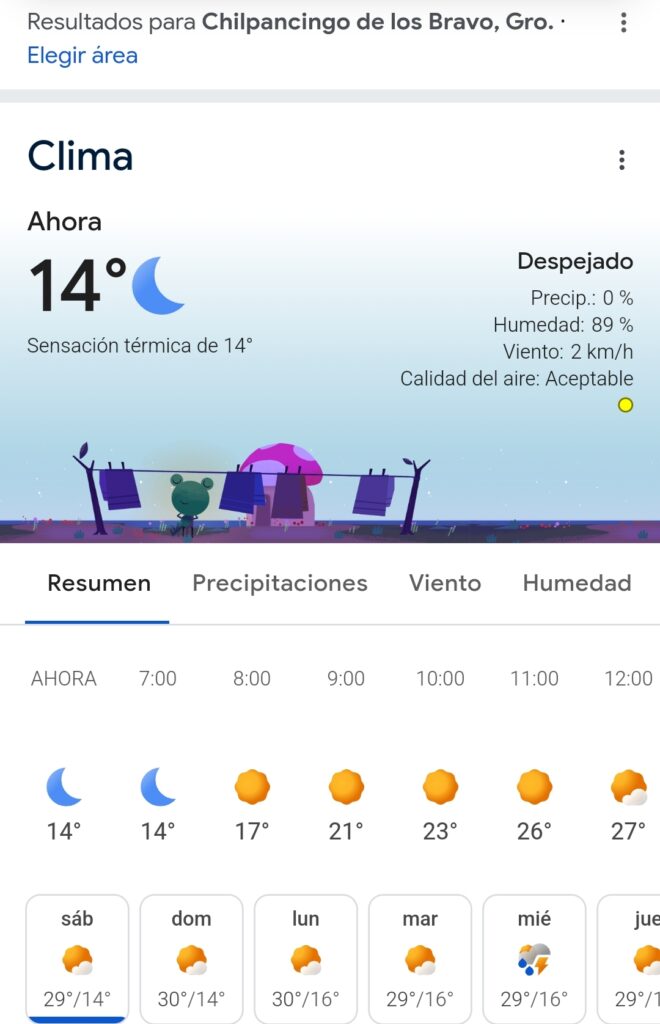Open the Clima card options menu
Image resolution: width=660 pixels, height=1024 pixels.
[622, 160]
